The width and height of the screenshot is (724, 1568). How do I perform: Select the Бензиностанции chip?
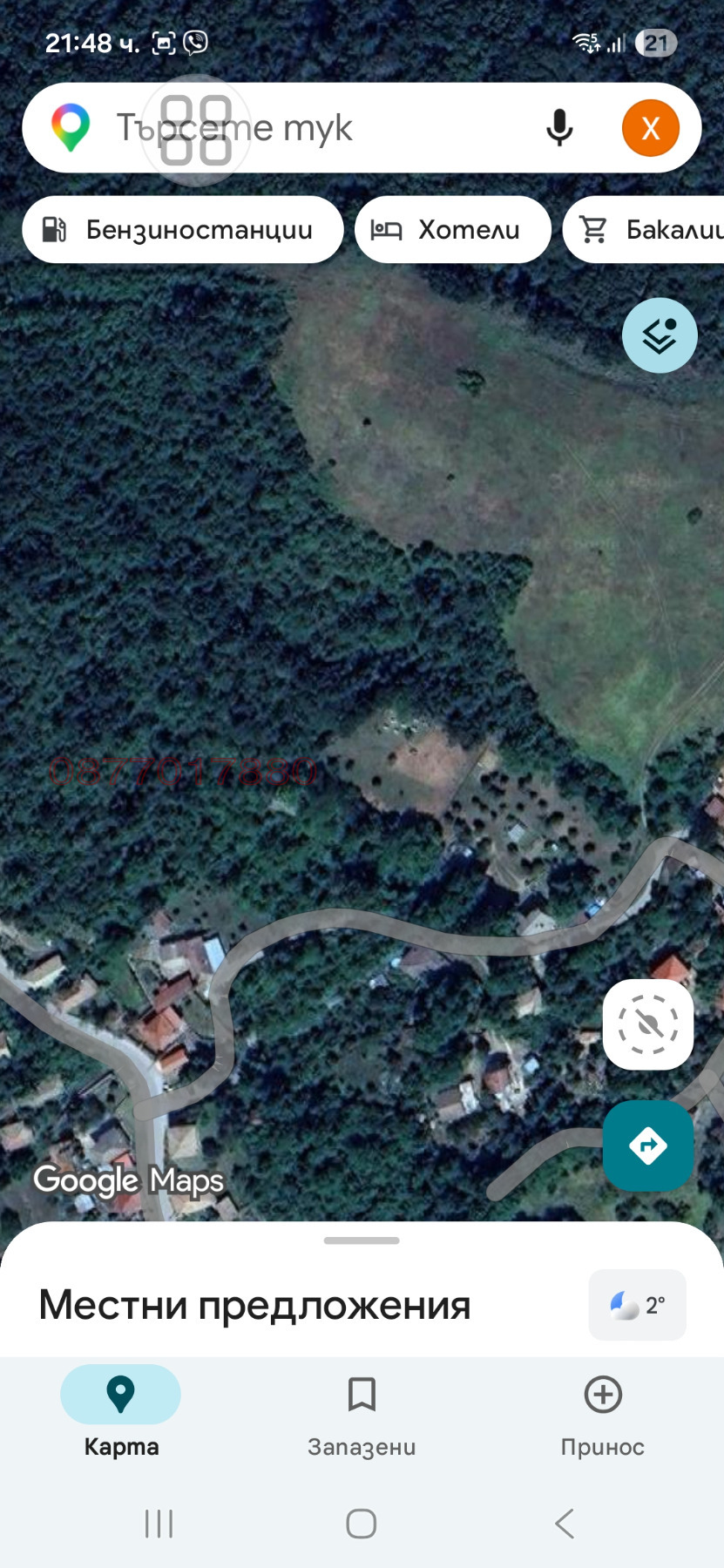pos(183,230)
